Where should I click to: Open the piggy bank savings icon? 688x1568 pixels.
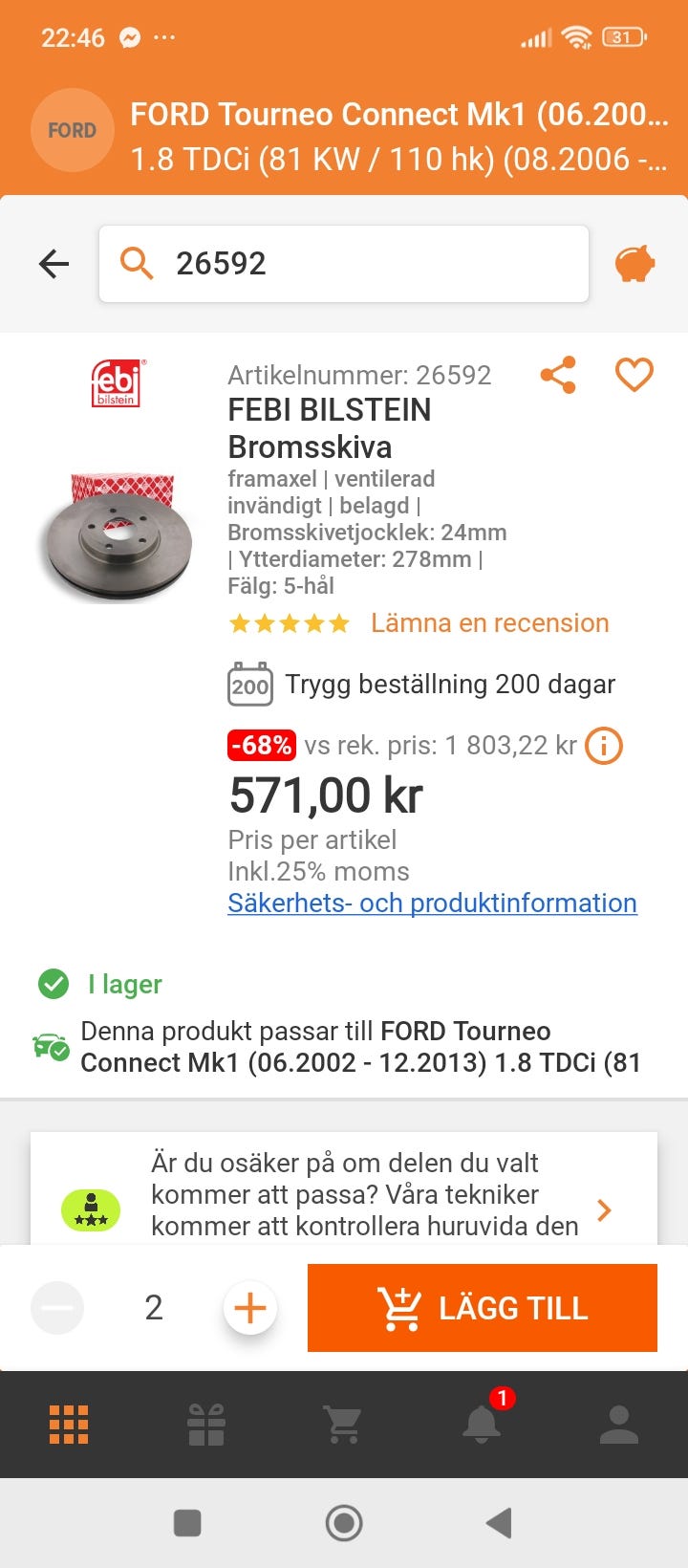(x=634, y=264)
